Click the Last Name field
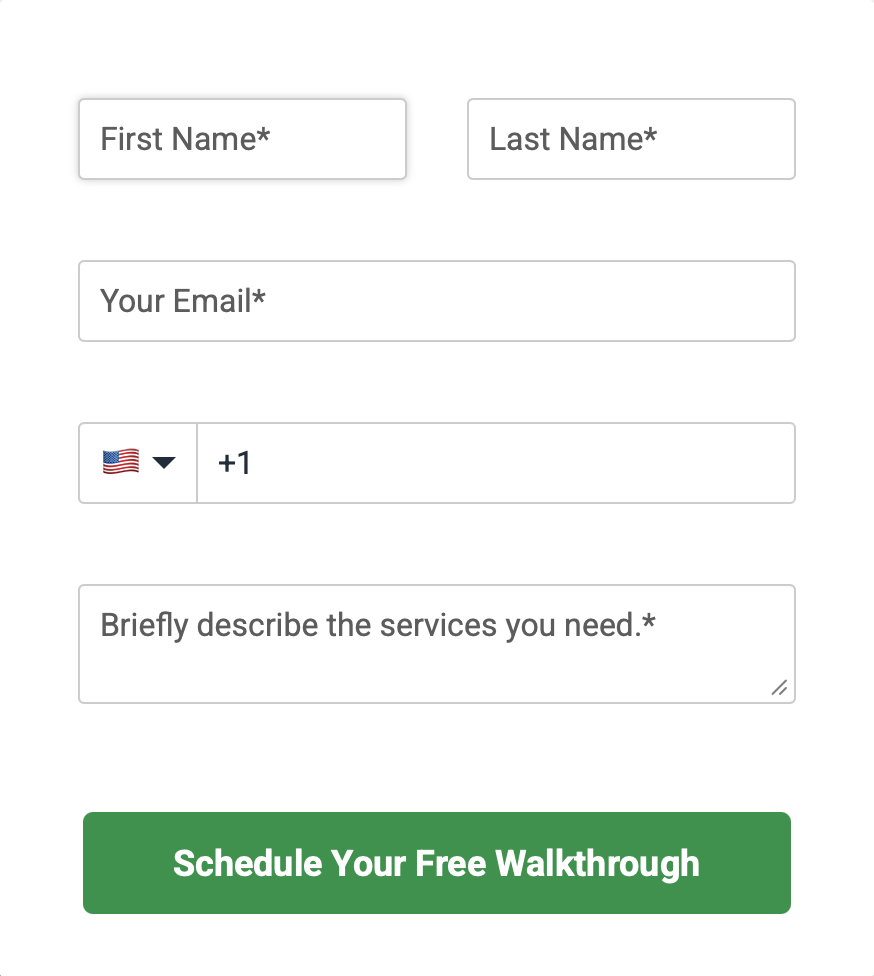This screenshot has width=874, height=976. click(630, 139)
